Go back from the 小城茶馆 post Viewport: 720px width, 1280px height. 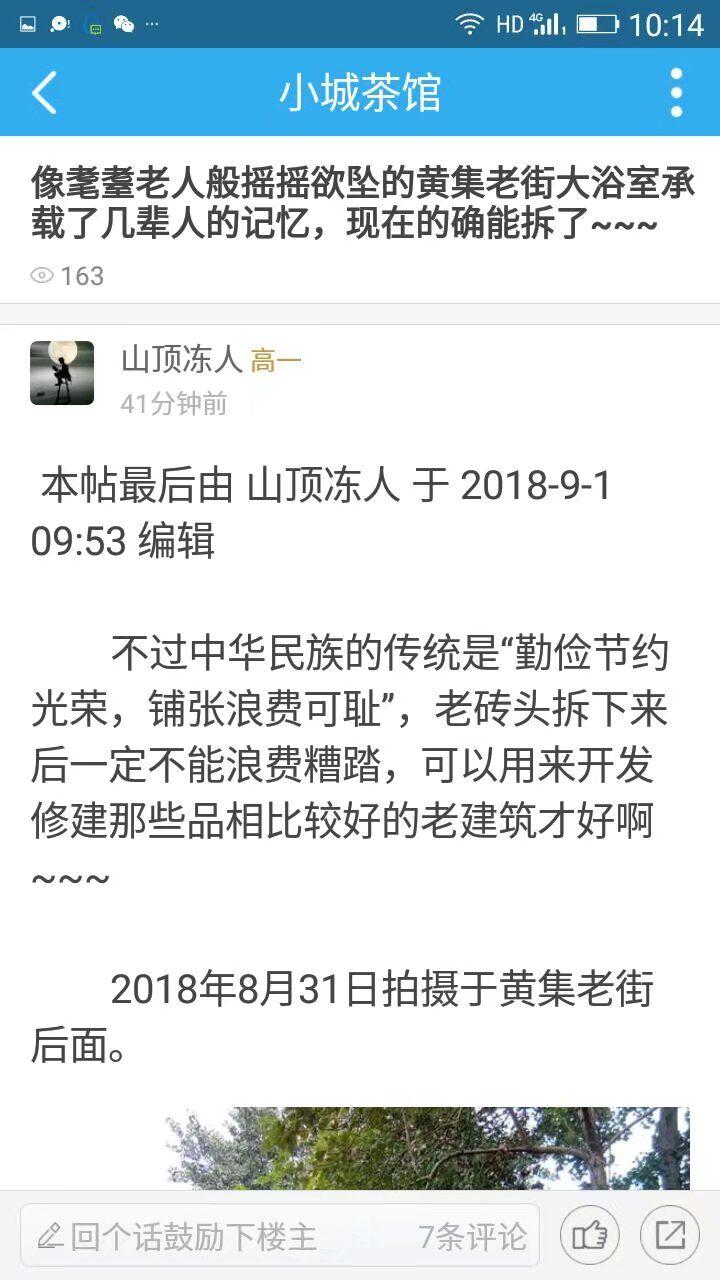(45, 93)
